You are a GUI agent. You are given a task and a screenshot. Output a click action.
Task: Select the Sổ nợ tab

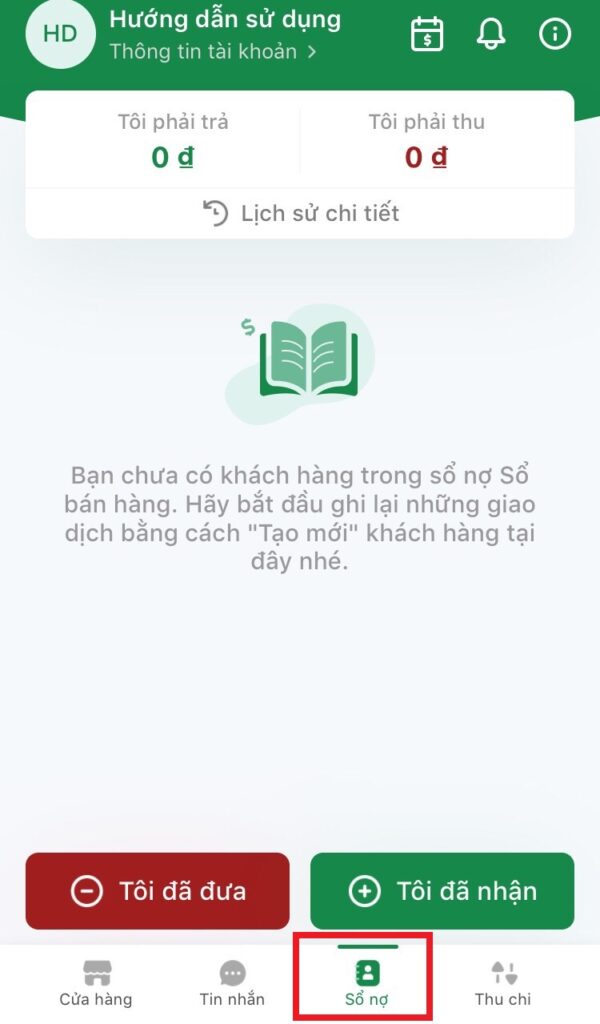click(366, 983)
